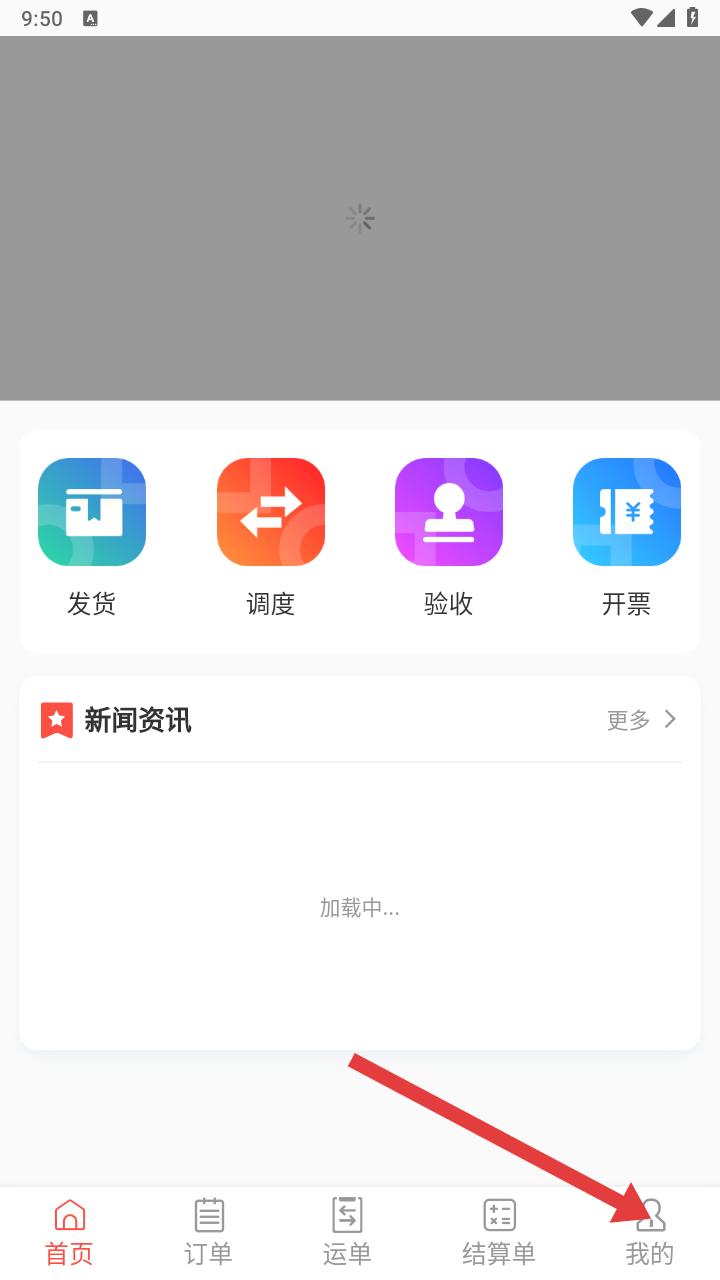Open the 开票 invoicing shortcut
This screenshot has width=720, height=1280.
[627, 538]
